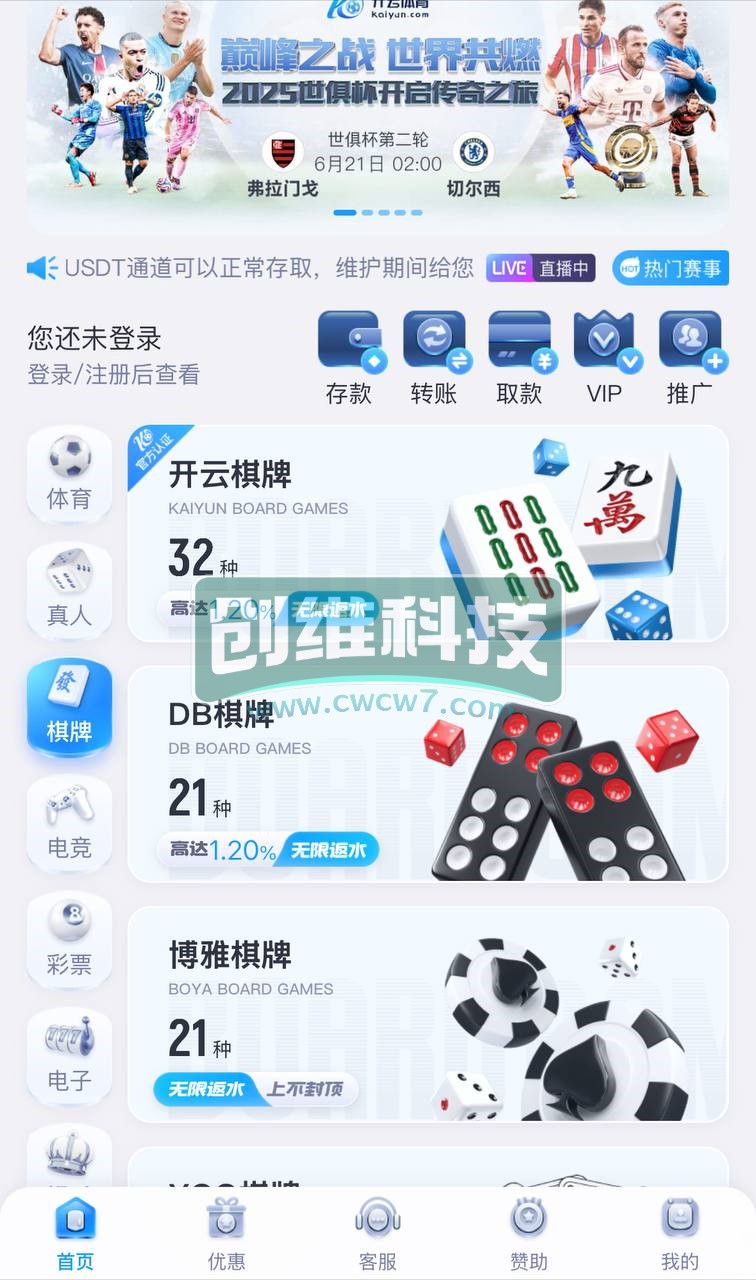The height and width of the screenshot is (1280, 756).
Task: Select the 电子 category in sidebar
Action: click(x=69, y=1056)
